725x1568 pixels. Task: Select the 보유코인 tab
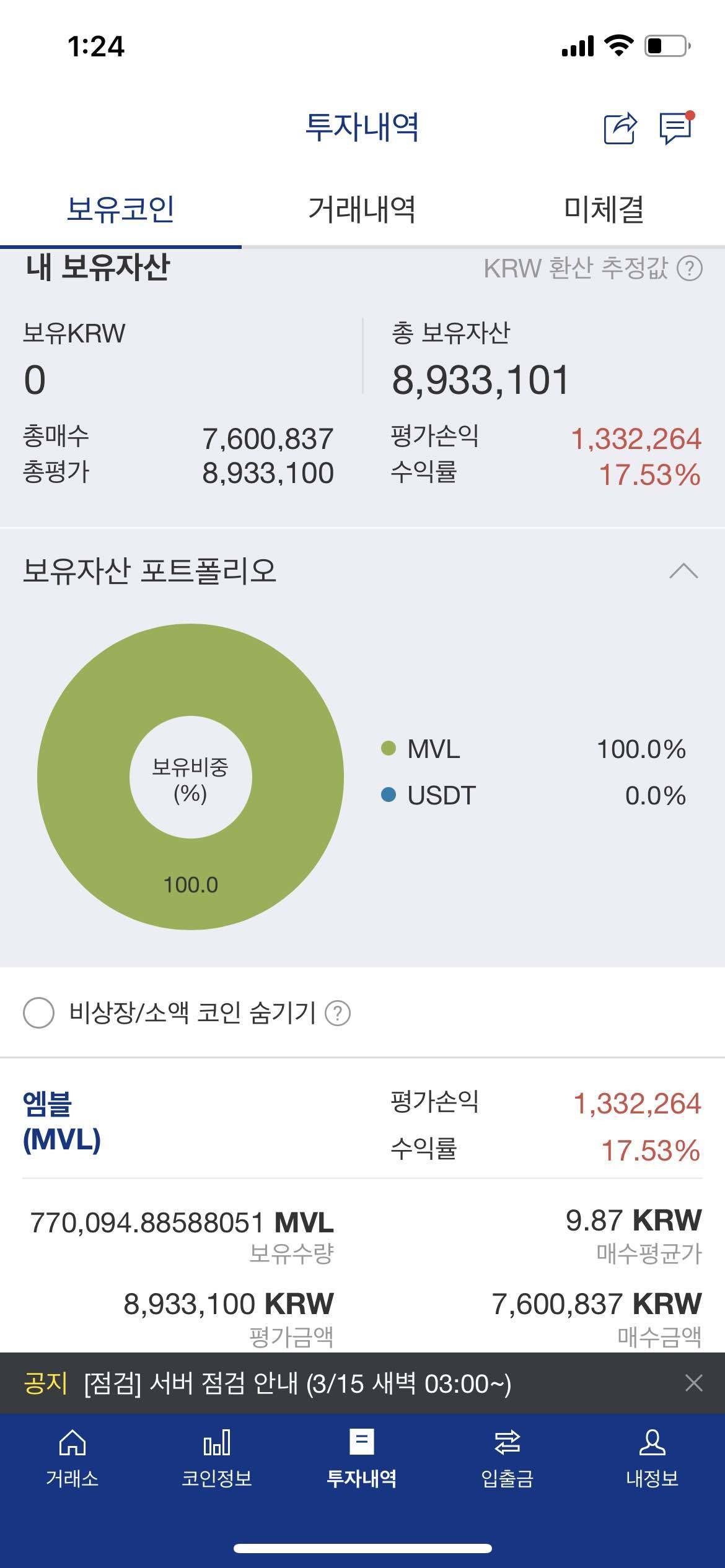[121, 211]
